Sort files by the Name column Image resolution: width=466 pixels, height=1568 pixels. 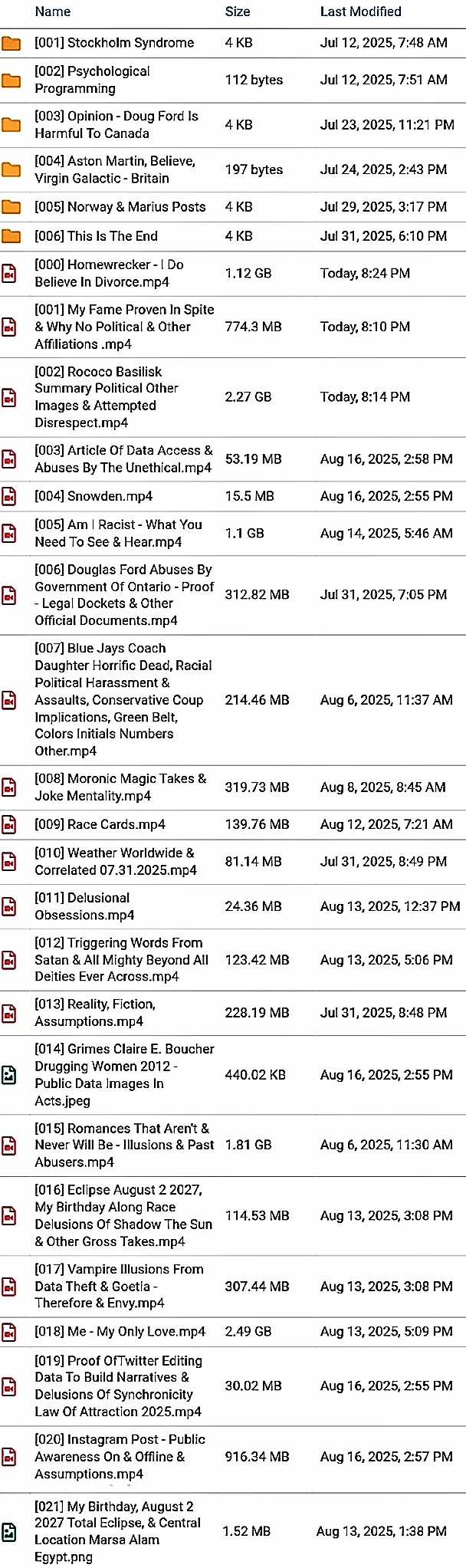[52, 12]
